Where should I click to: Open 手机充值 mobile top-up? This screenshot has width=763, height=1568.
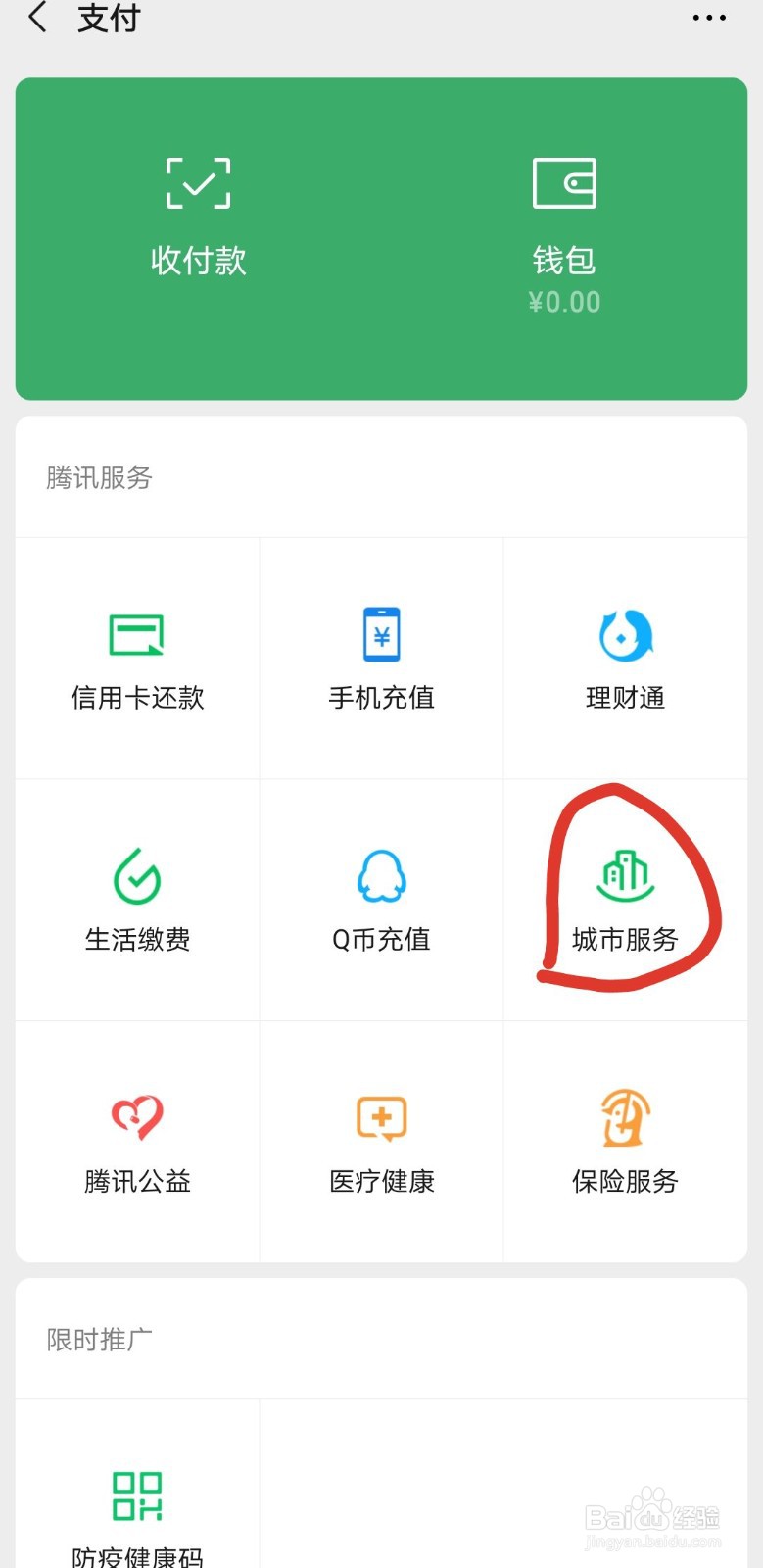click(381, 657)
